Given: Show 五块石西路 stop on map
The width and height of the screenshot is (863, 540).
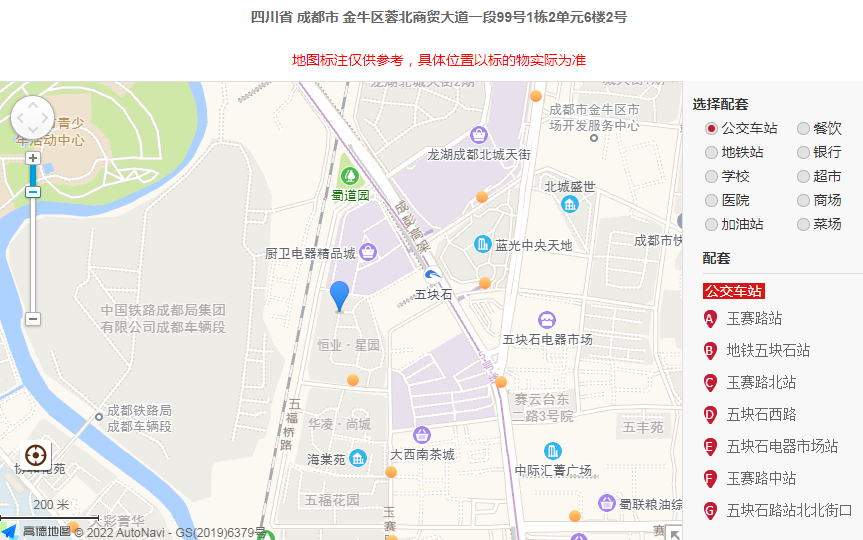Looking at the screenshot, I should pyautogui.click(x=761, y=415).
